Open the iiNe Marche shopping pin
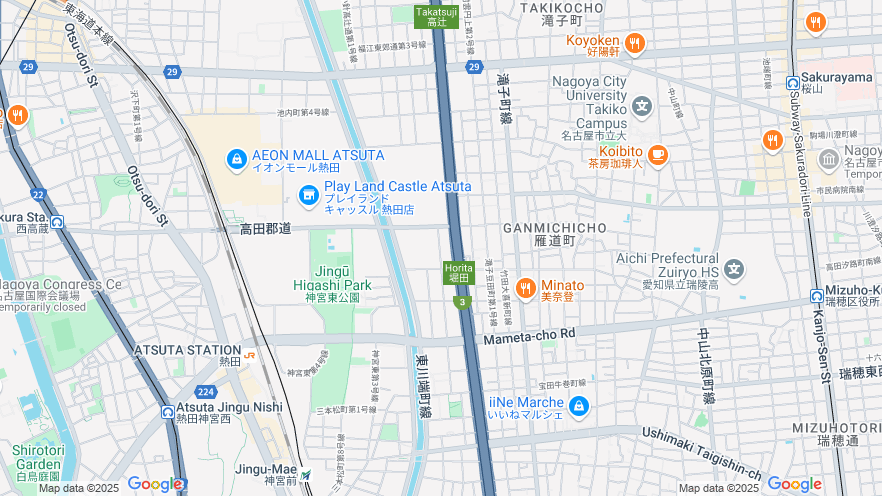 point(578,406)
